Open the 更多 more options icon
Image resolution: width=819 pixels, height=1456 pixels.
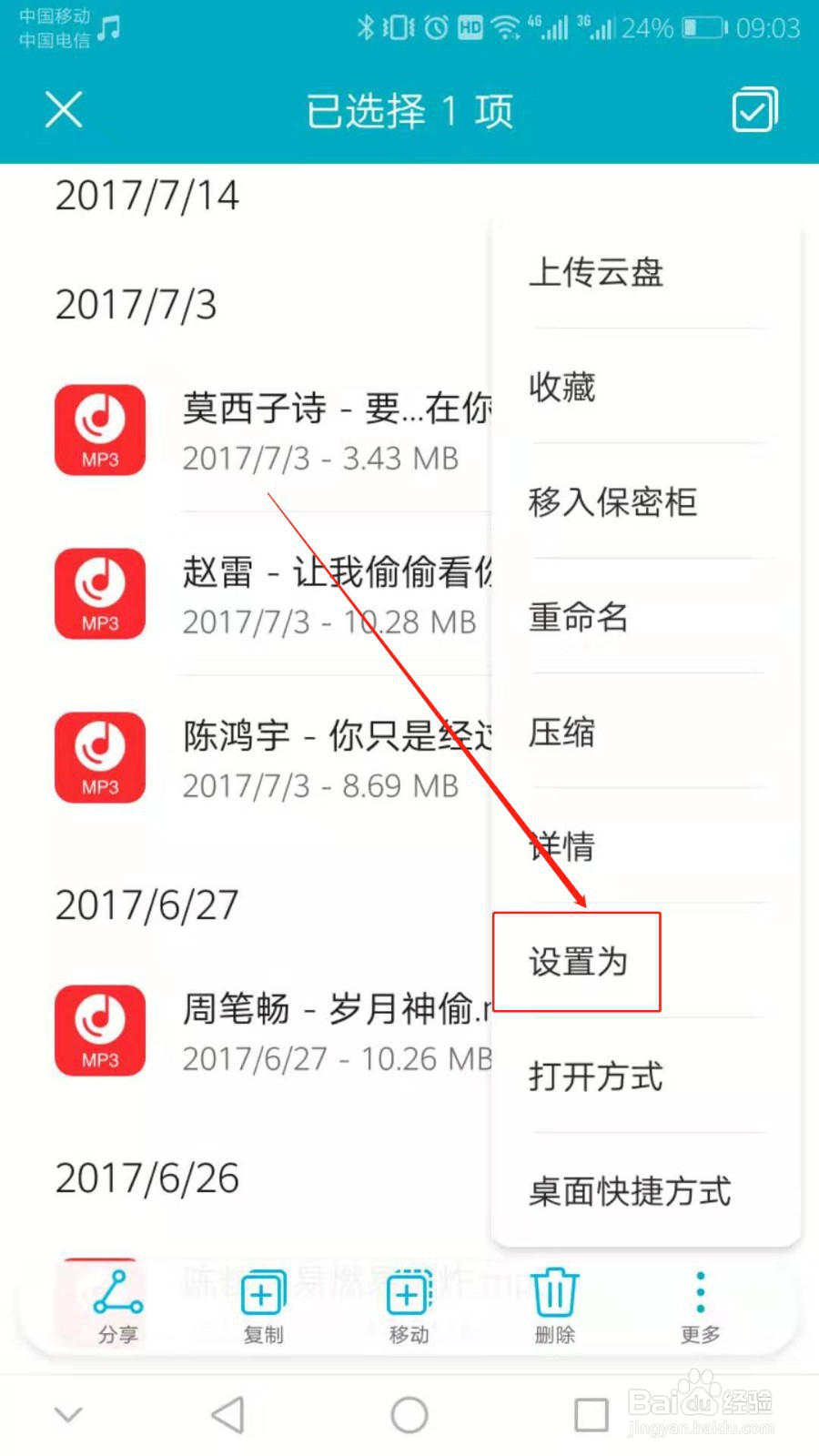click(x=699, y=1292)
